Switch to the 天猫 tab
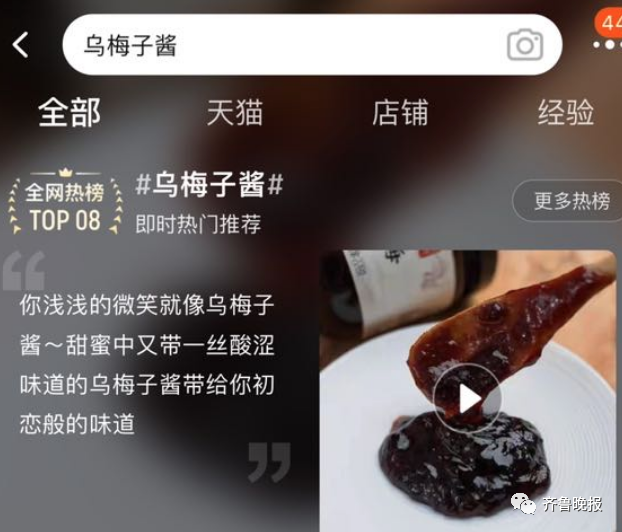622x532 pixels. [x=235, y=113]
